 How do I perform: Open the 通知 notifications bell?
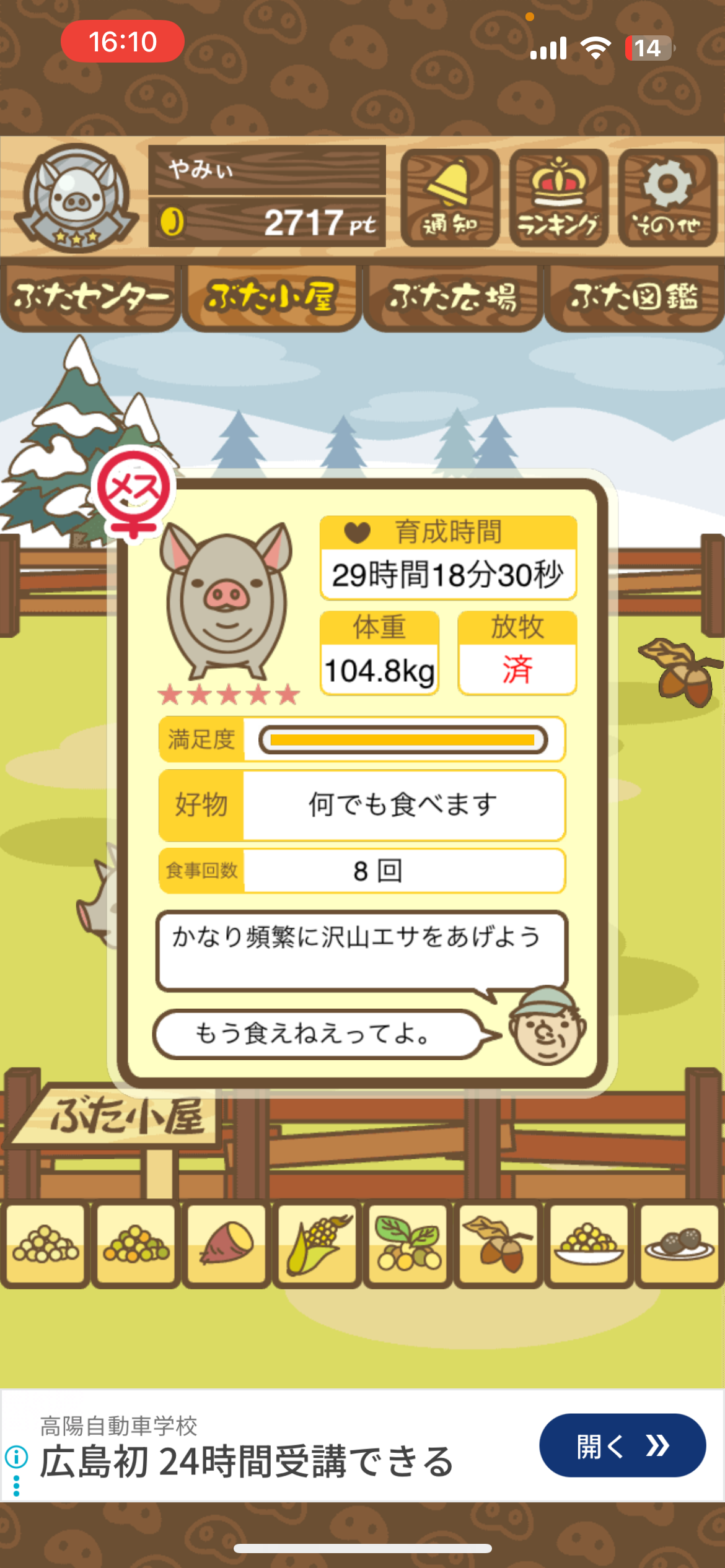click(x=450, y=198)
